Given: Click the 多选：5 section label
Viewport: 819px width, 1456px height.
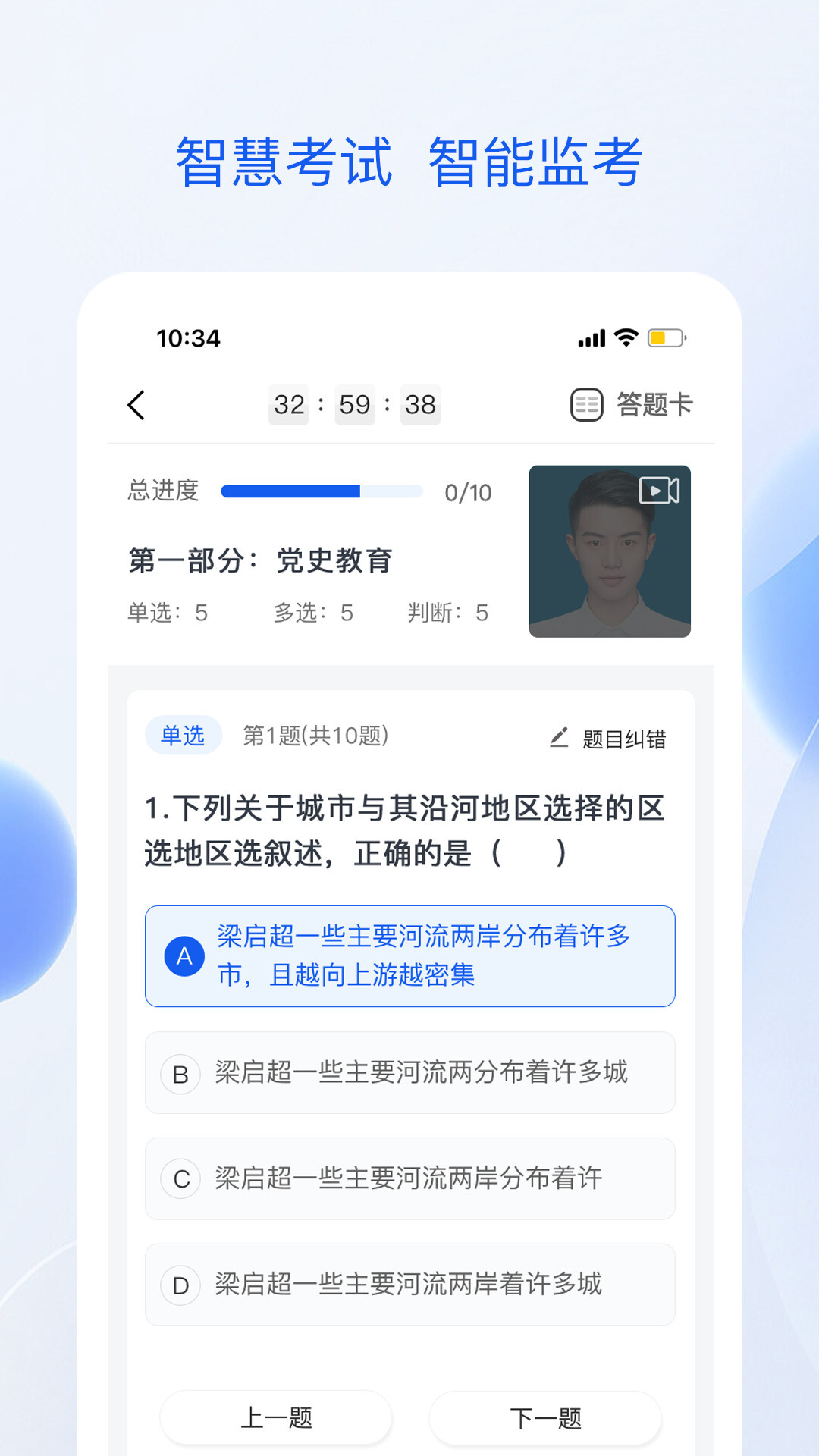Looking at the screenshot, I should coord(315,613).
